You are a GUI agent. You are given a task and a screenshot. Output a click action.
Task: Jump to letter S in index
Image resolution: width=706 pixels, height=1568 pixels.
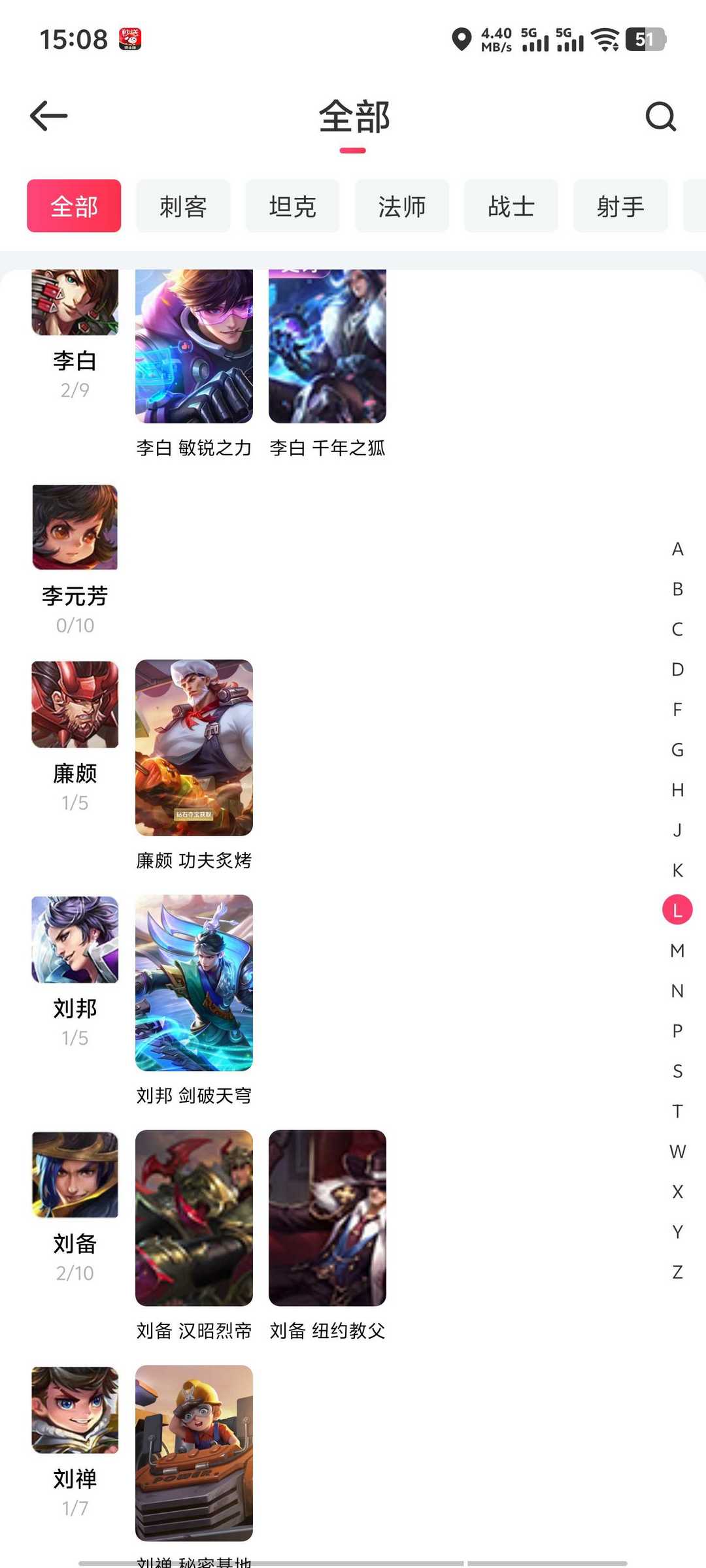pos(677,1071)
